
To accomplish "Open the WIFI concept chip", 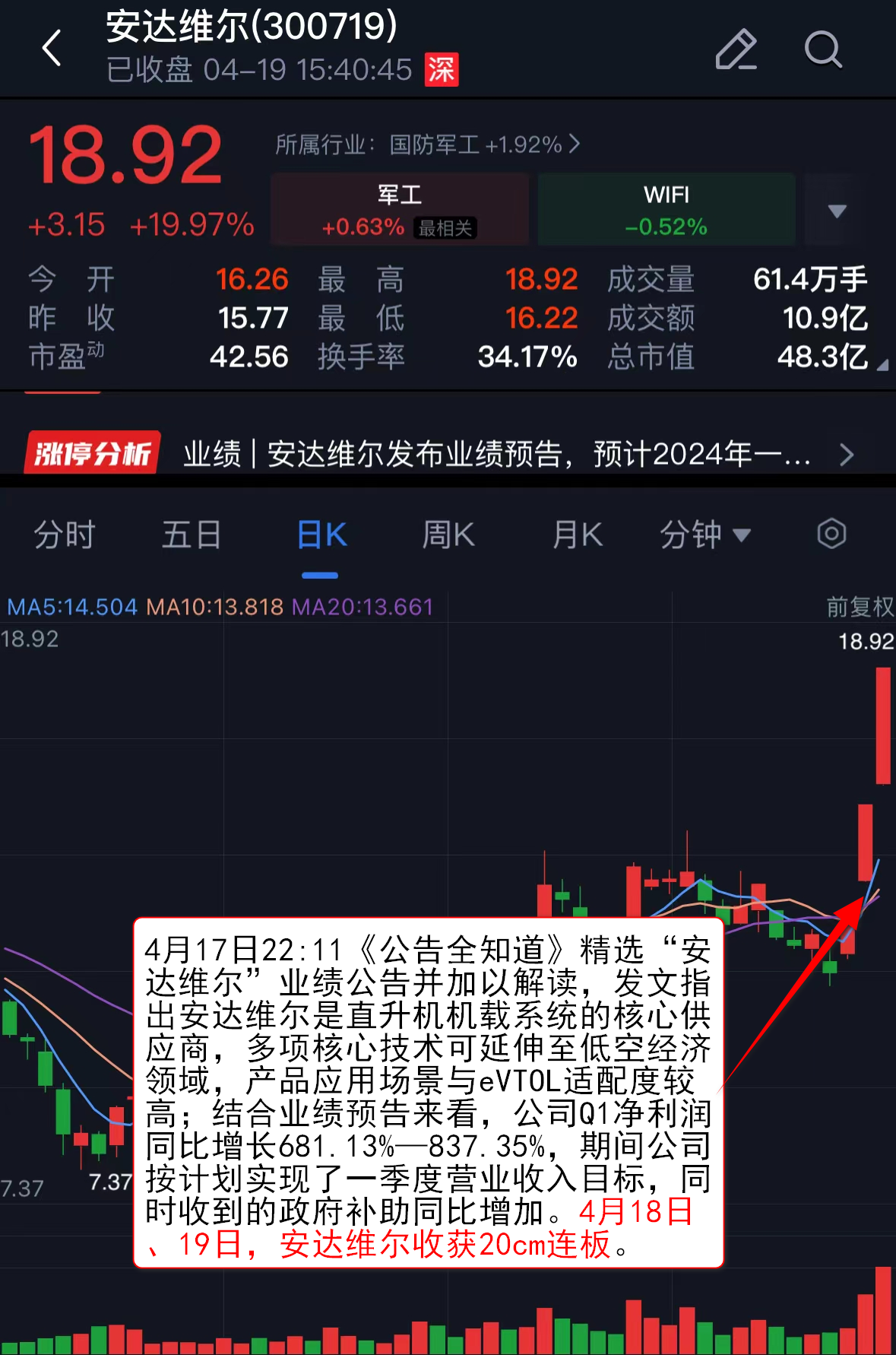I will click(x=666, y=209).
